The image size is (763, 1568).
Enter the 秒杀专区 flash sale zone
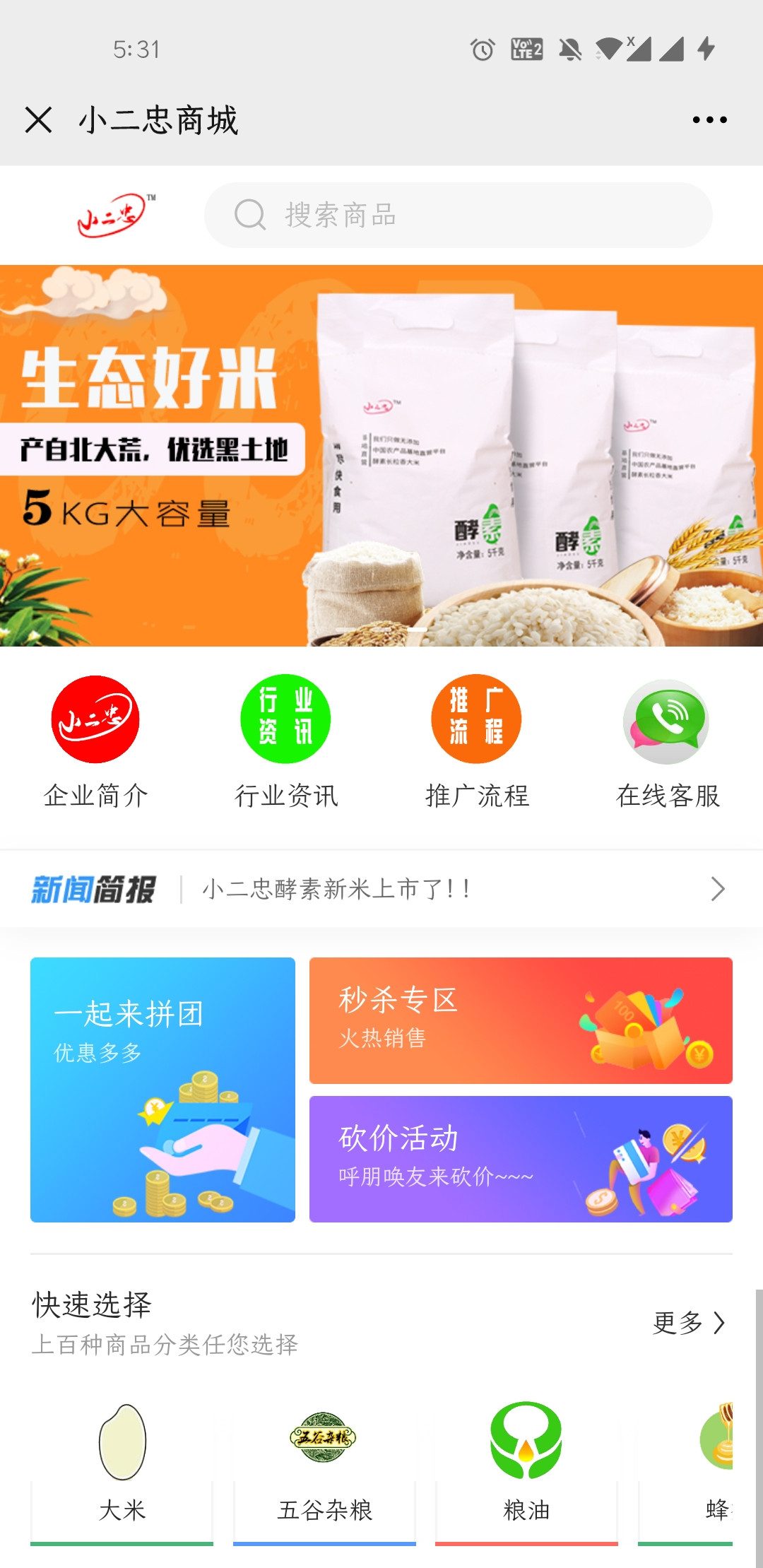pos(521,1020)
